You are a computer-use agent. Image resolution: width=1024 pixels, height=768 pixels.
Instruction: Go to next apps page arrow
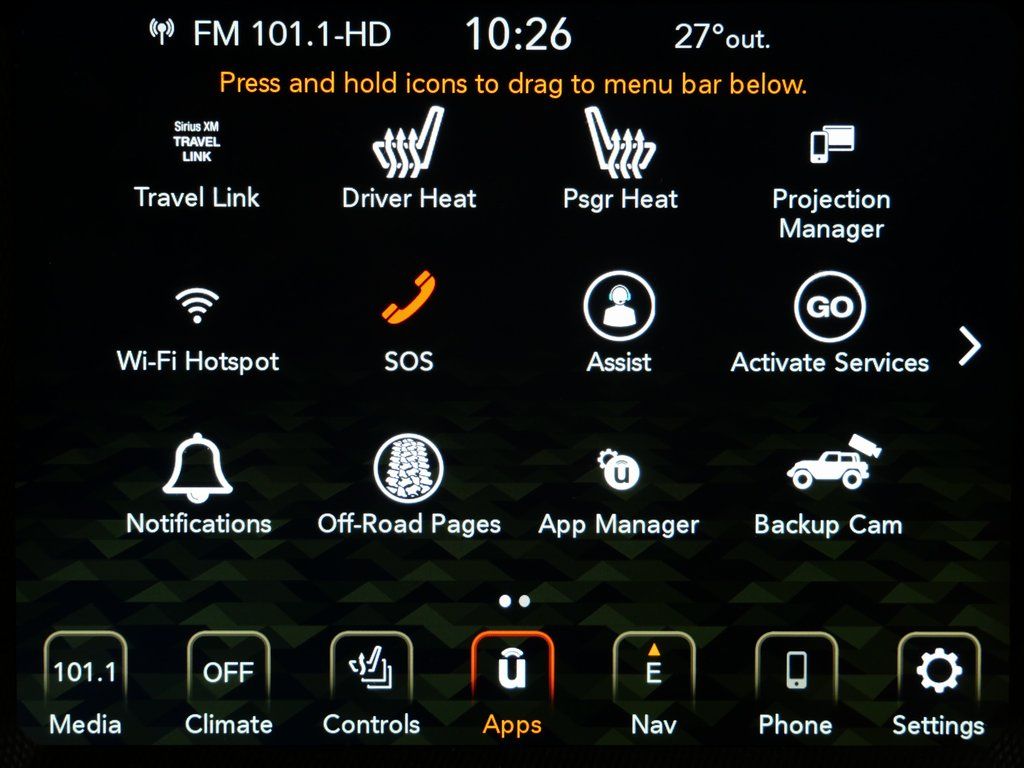[969, 346]
